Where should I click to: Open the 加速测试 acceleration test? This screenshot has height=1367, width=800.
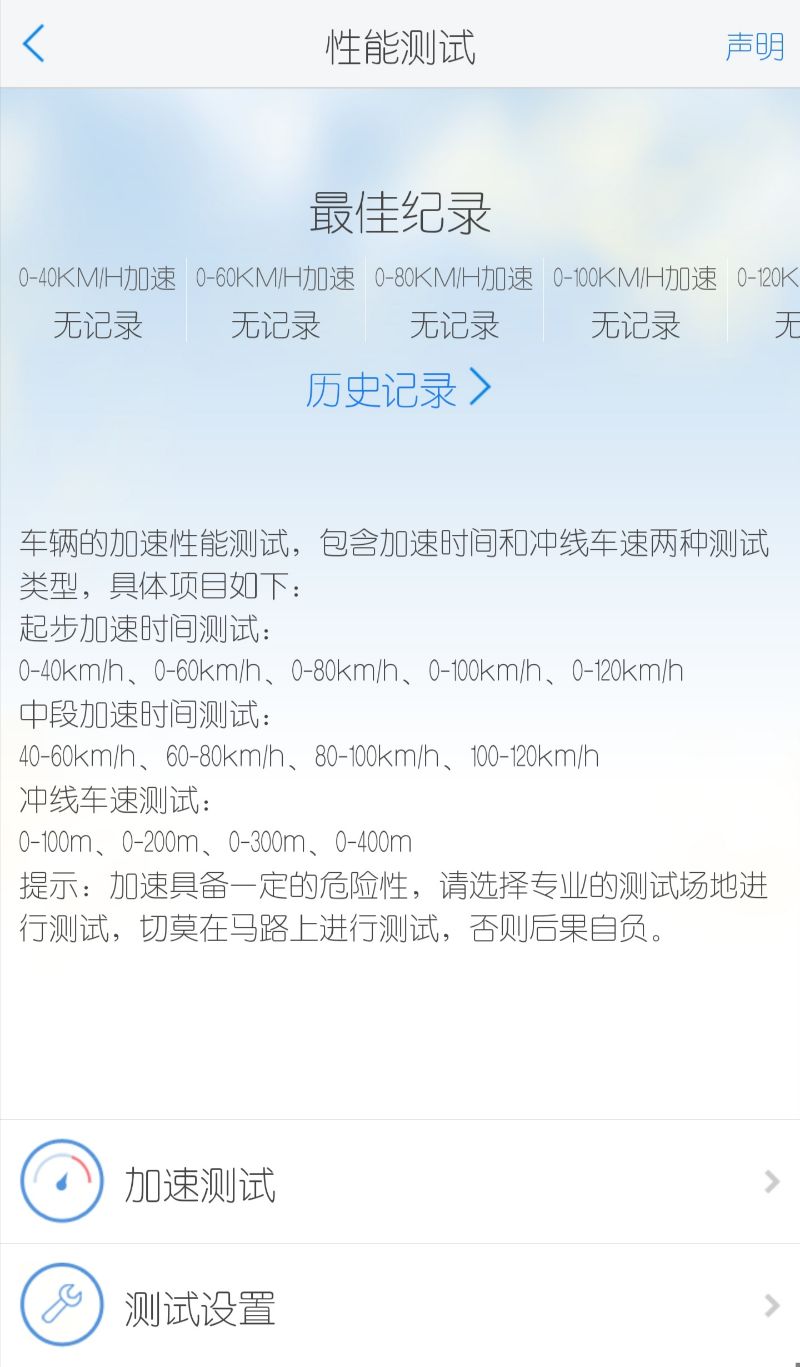tap(400, 1182)
